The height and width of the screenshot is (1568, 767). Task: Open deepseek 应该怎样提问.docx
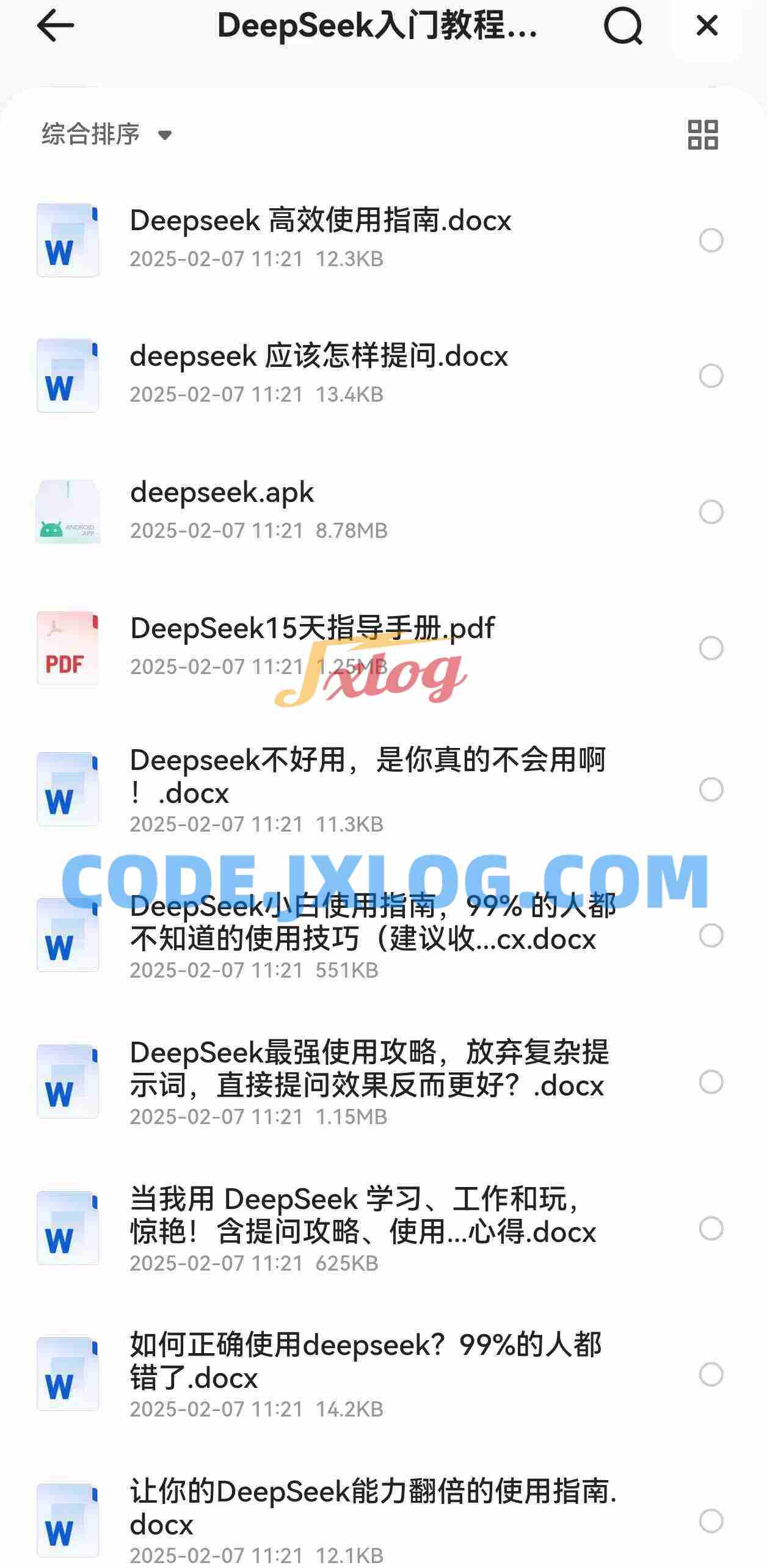319,356
